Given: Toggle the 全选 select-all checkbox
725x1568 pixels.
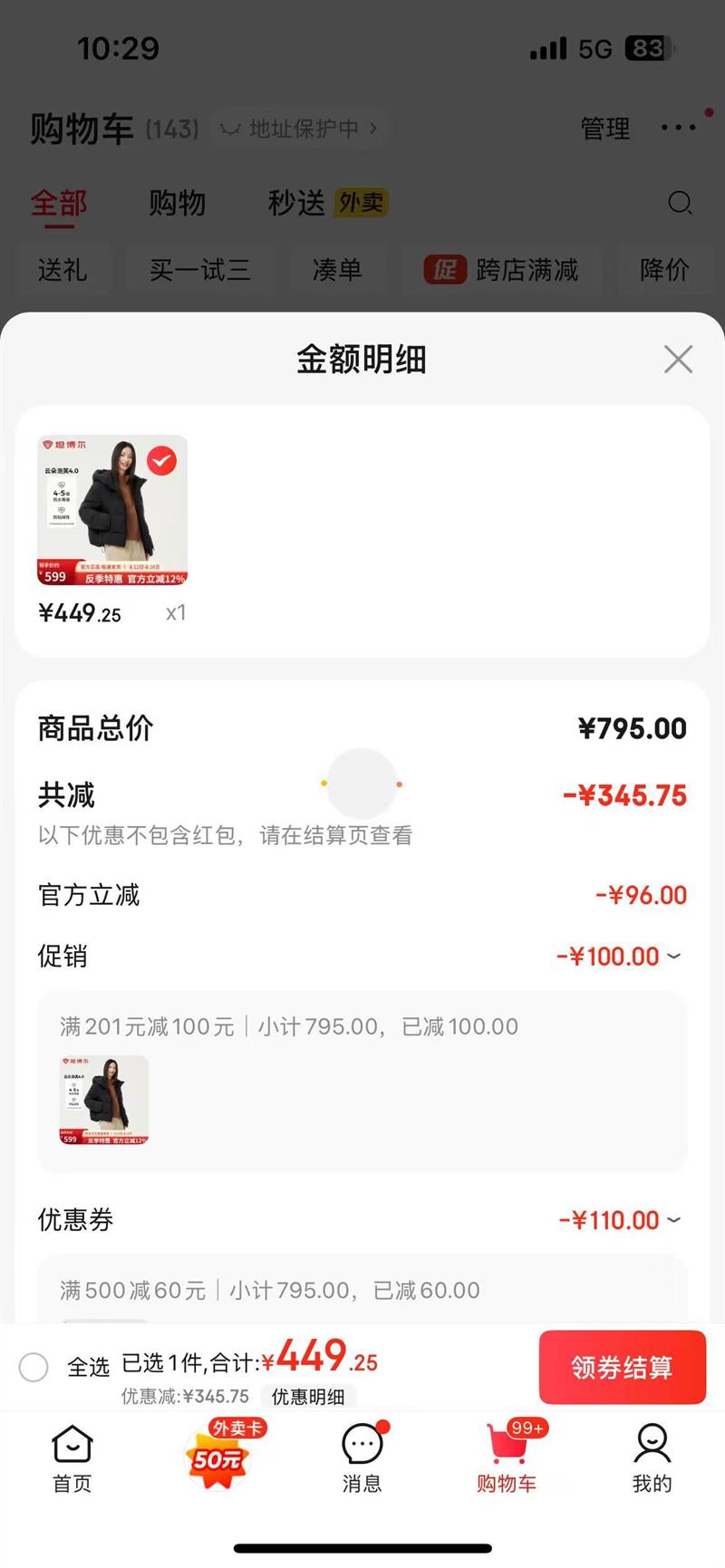Looking at the screenshot, I should 34,1367.
